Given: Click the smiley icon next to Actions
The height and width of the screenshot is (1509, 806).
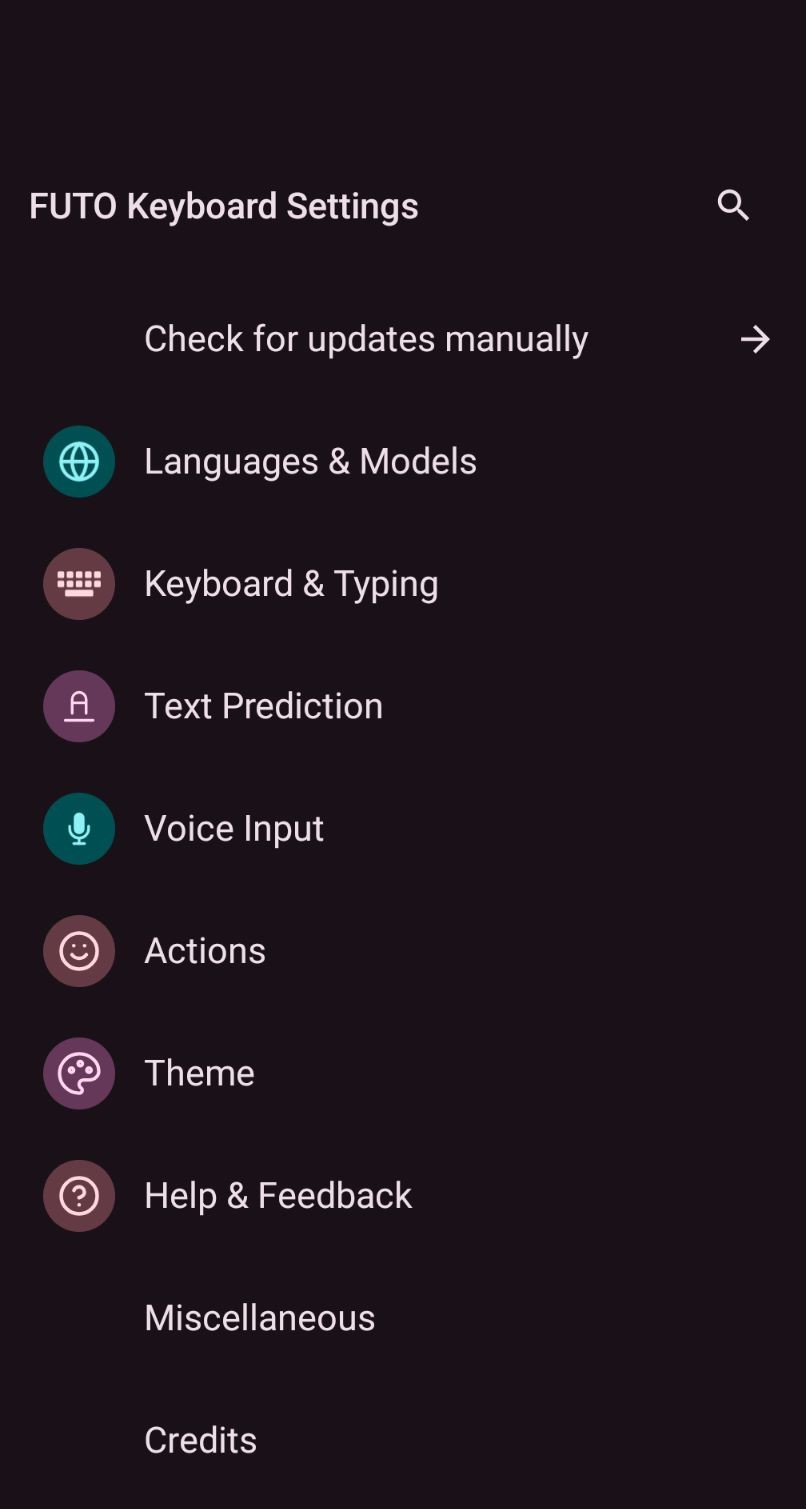Looking at the screenshot, I should pyautogui.click(x=79, y=950).
